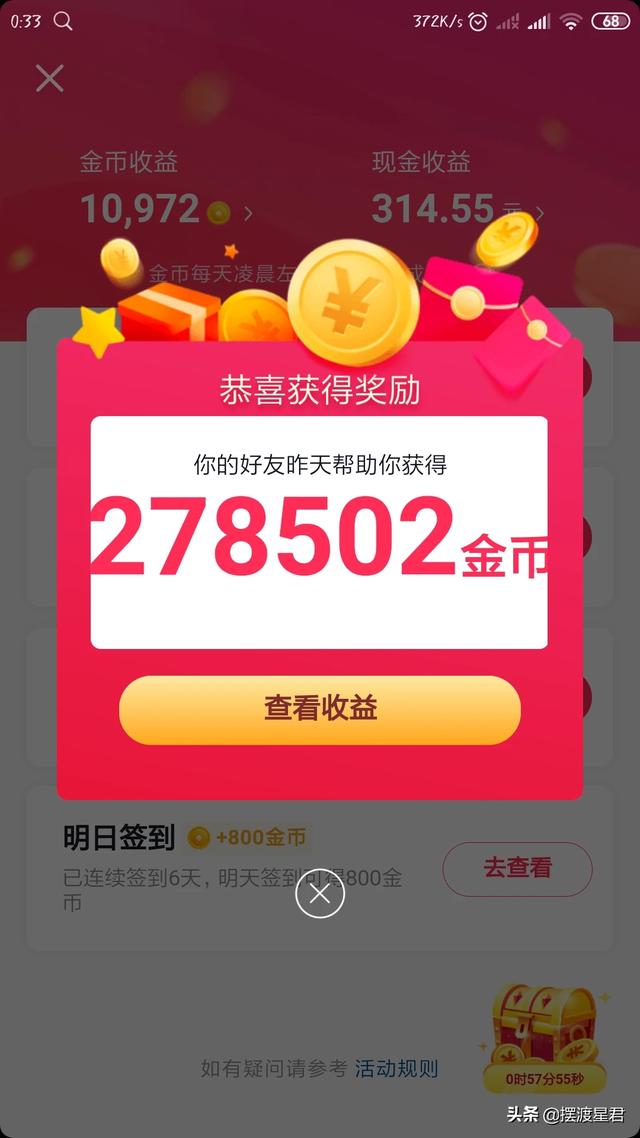The height and width of the screenshot is (1138, 640).
Task: Open the 活动规则 link
Action: coord(396,1068)
